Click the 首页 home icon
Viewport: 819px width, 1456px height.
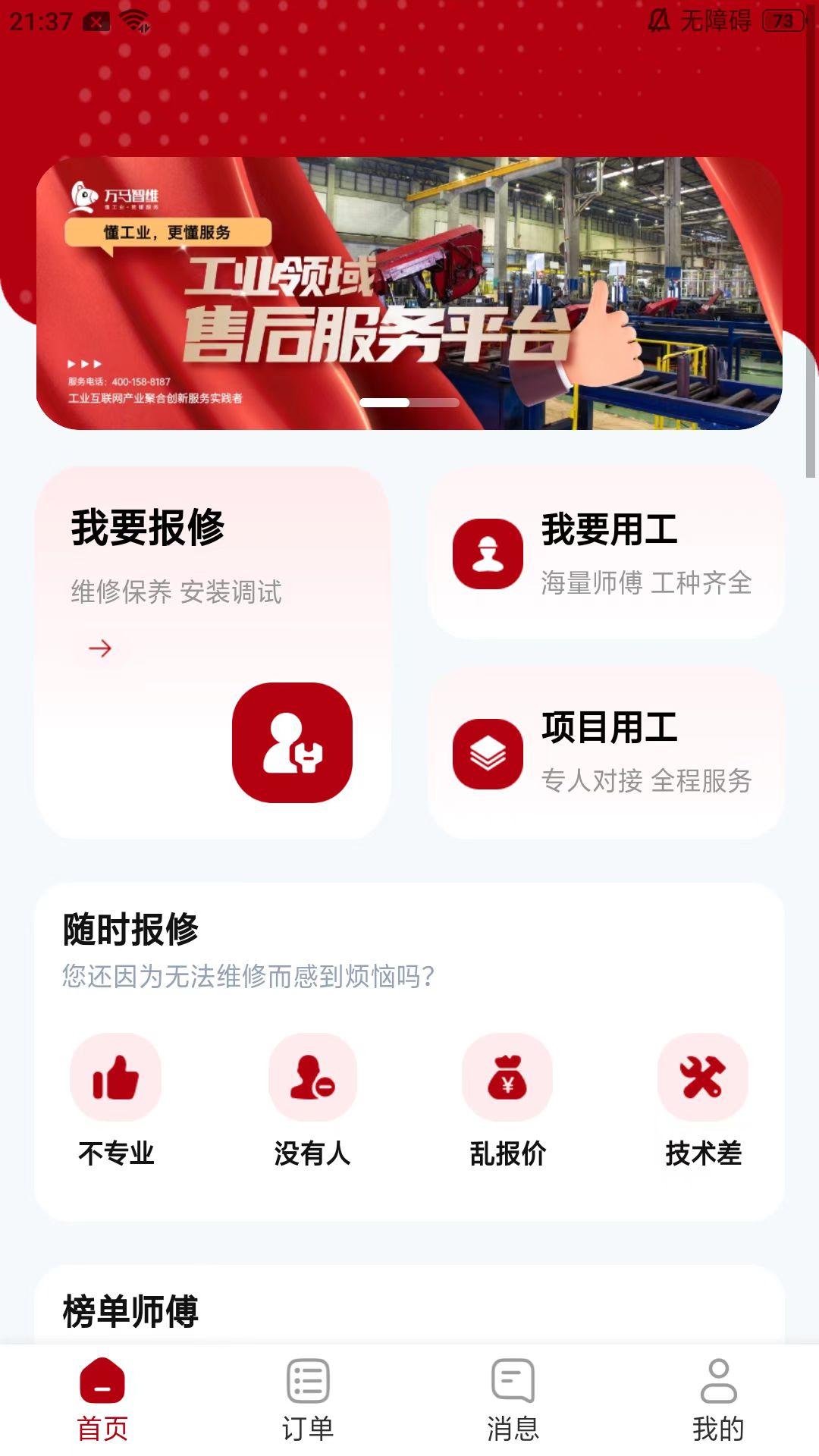(x=102, y=1391)
